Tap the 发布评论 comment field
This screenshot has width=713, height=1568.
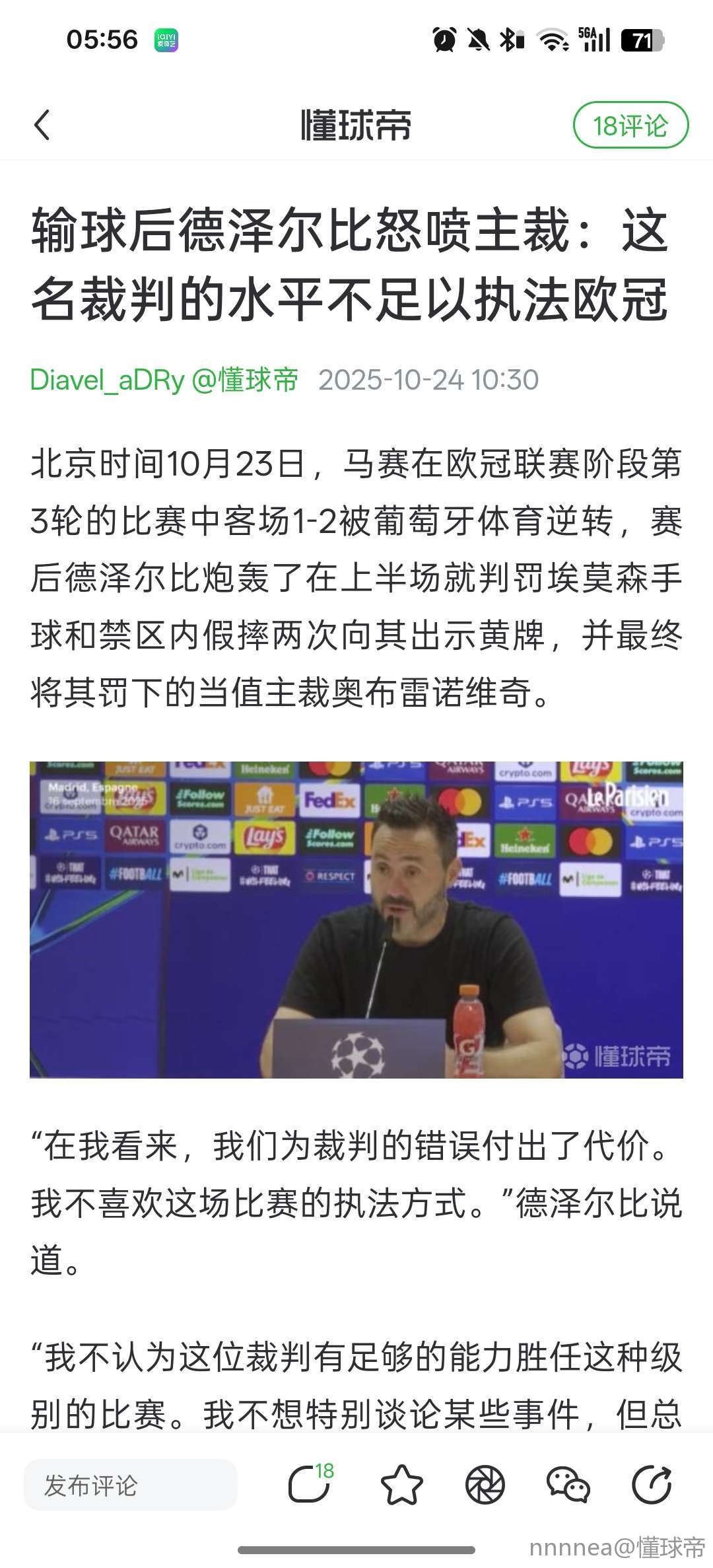(x=131, y=1485)
